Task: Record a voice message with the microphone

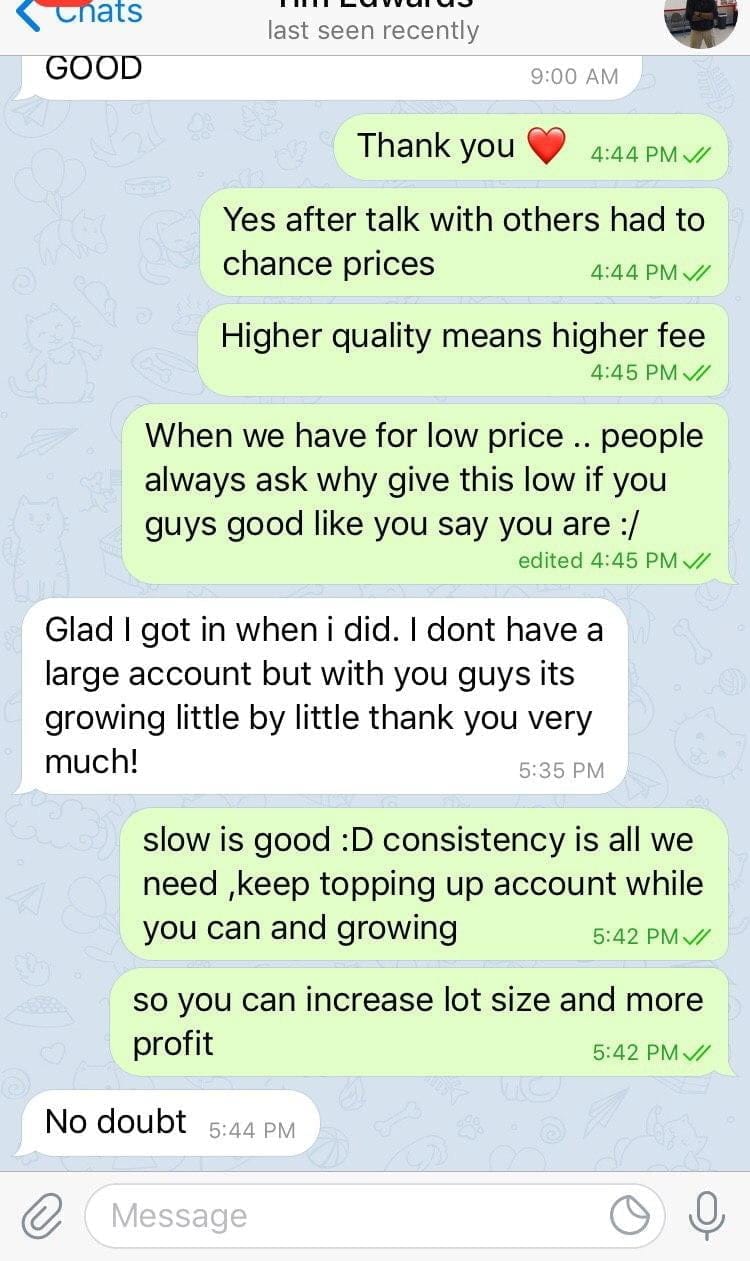Action: pyautogui.click(x=706, y=1216)
